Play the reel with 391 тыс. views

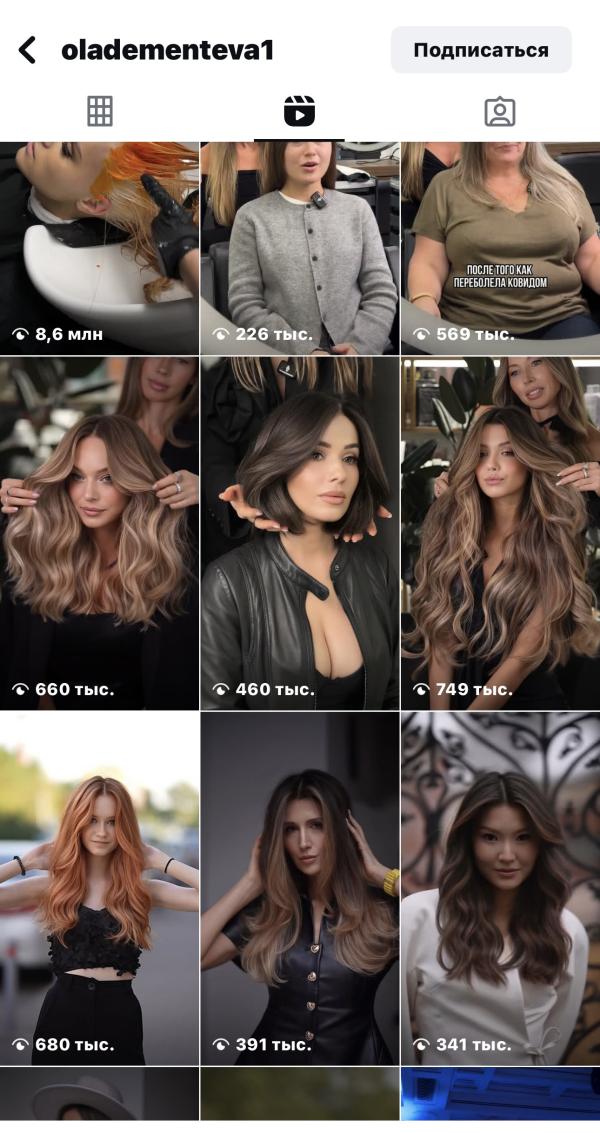pyautogui.click(x=300, y=888)
